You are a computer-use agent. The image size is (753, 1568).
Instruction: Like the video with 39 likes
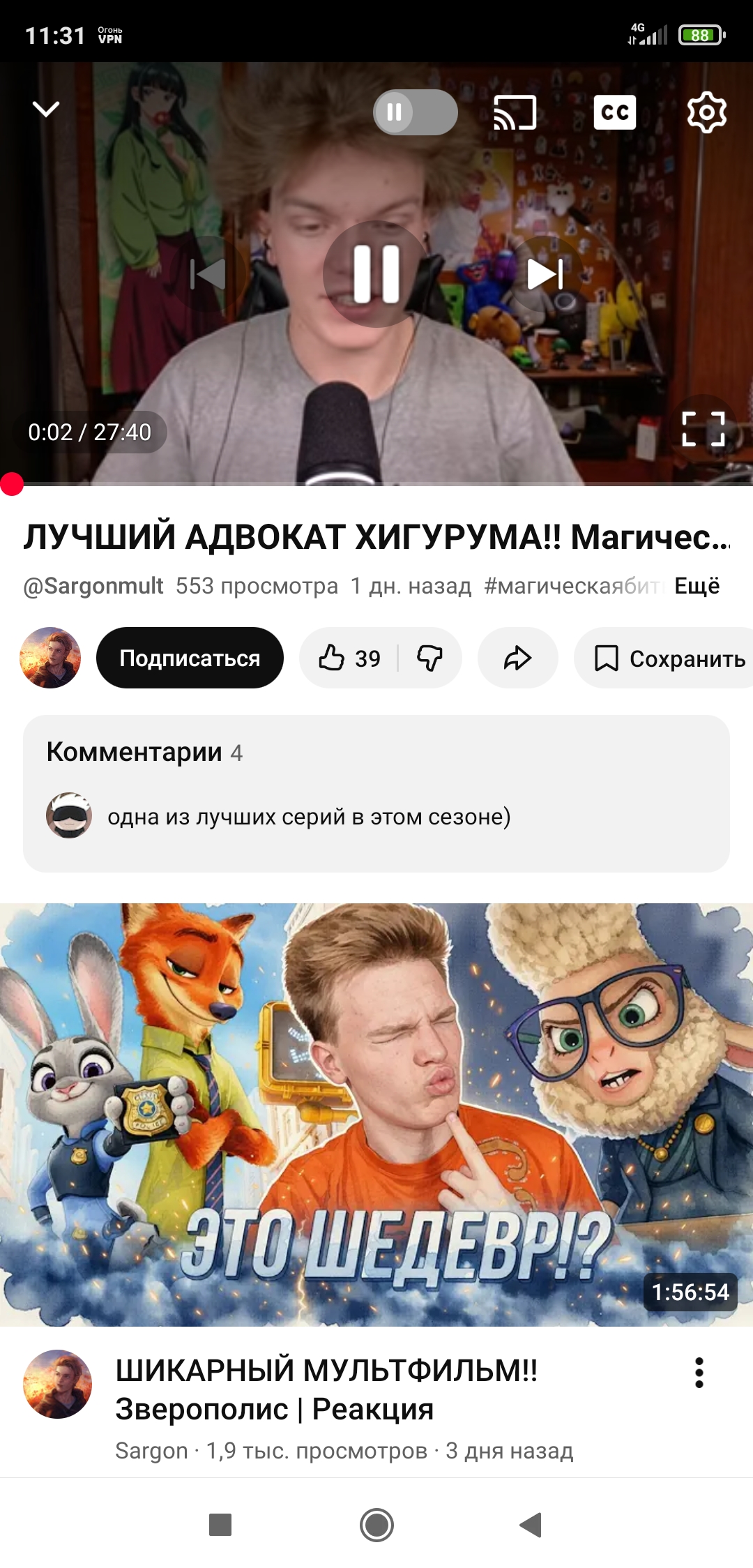349,658
